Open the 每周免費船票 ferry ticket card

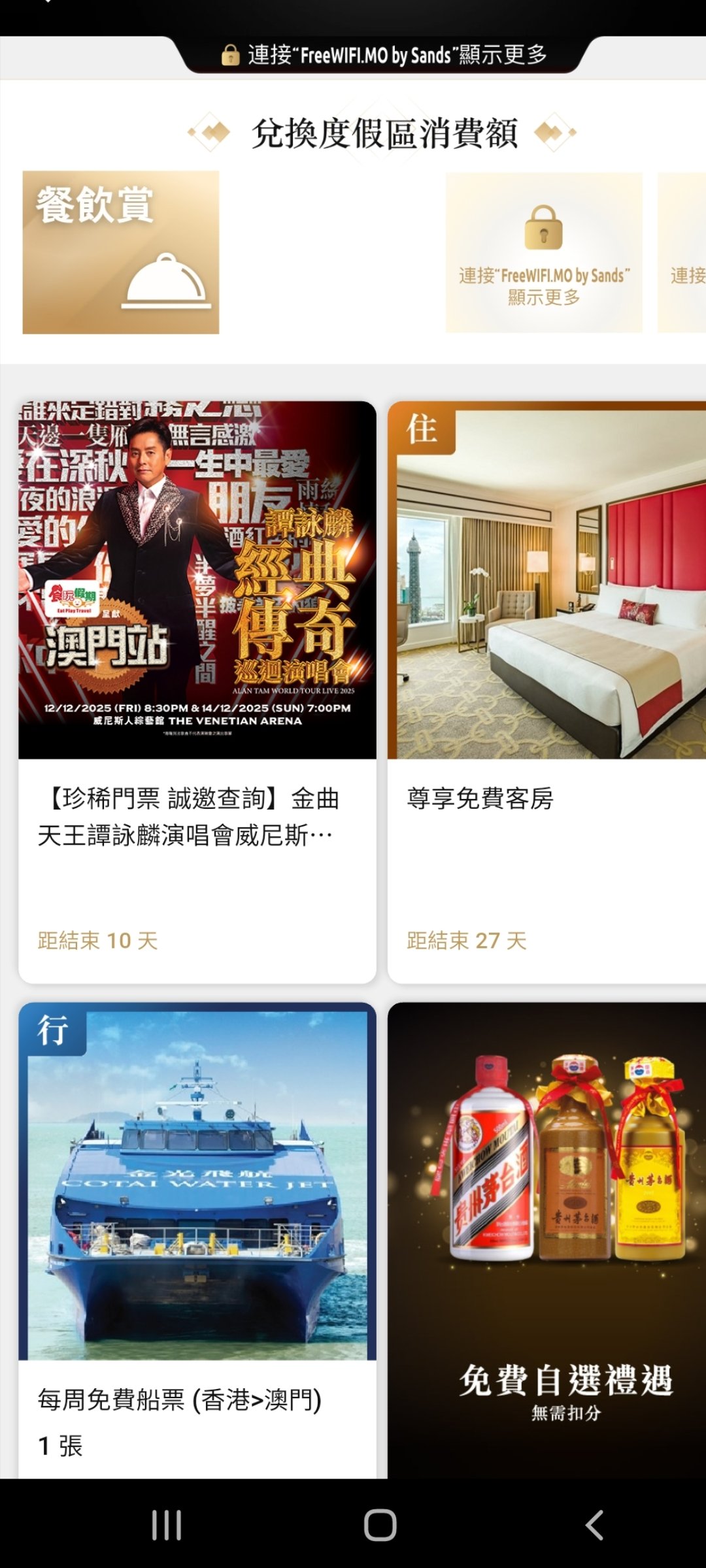tap(197, 1238)
